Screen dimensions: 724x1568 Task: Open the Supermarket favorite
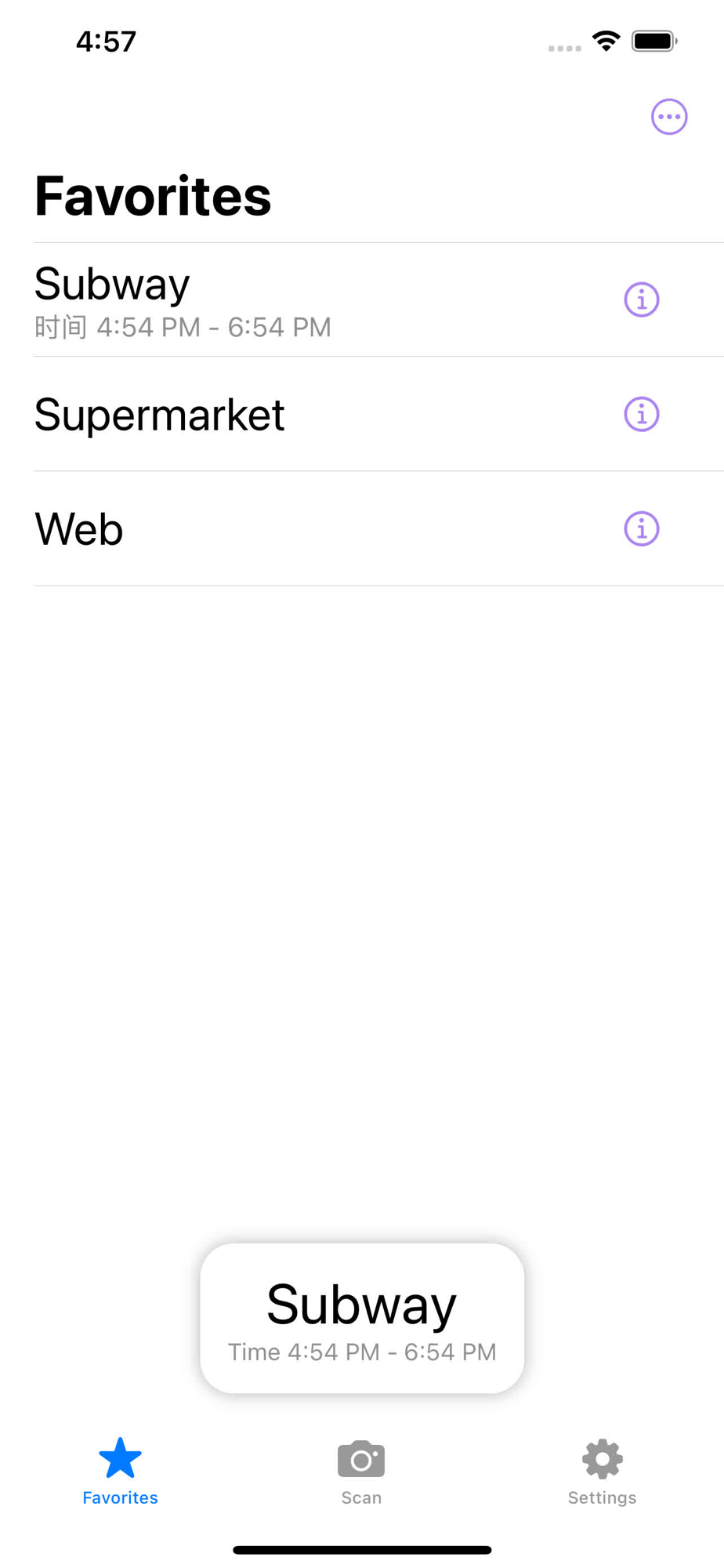click(235, 414)
